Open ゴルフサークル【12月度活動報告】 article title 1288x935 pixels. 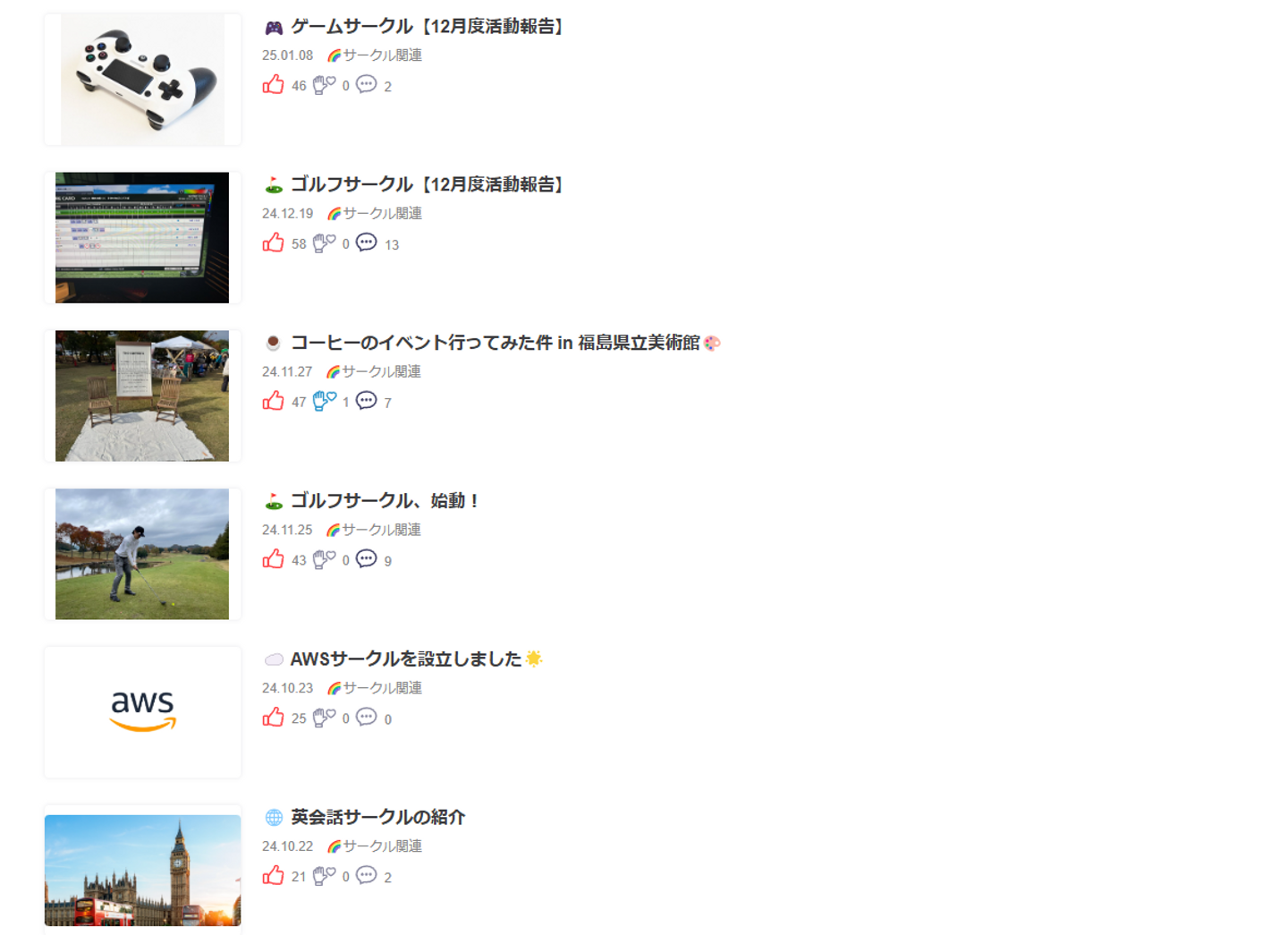[427, 184]
